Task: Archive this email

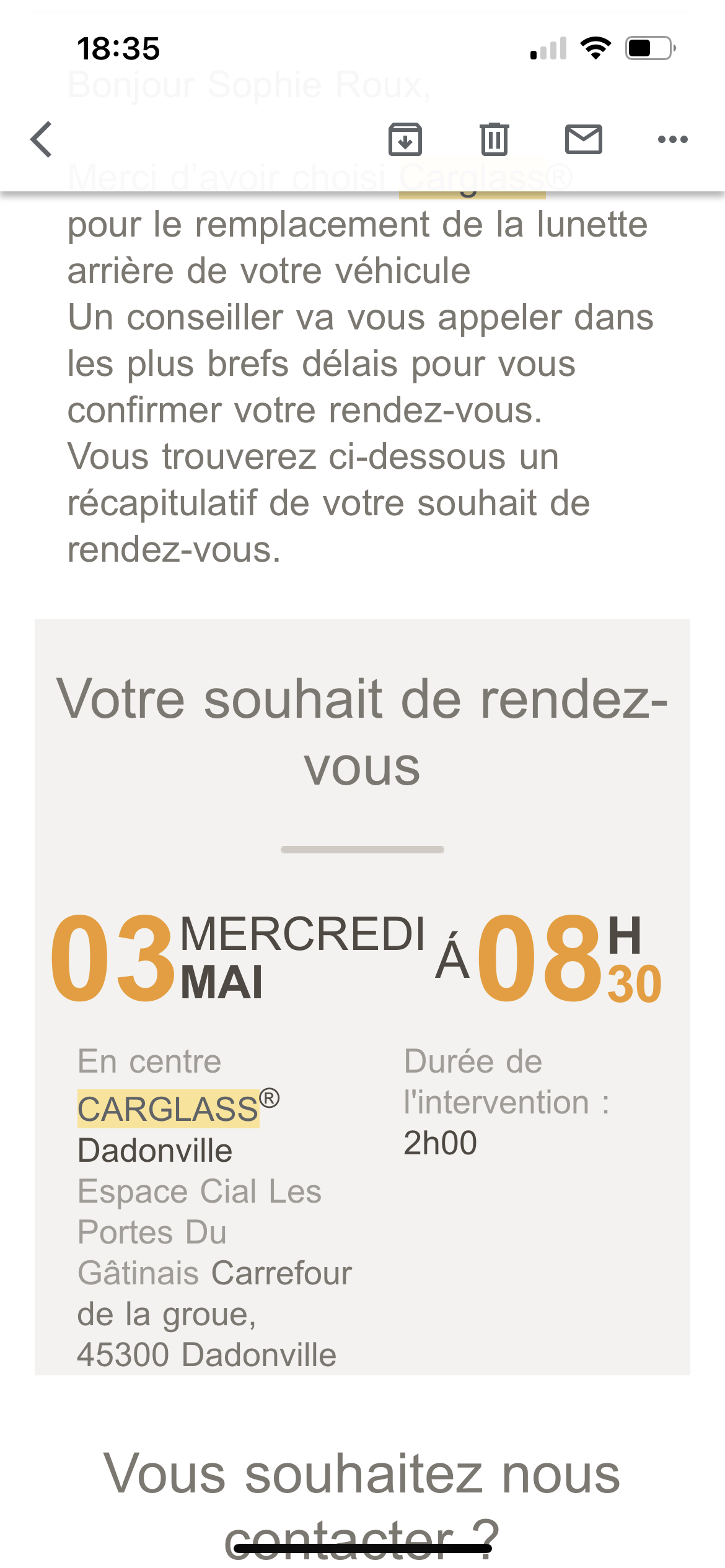Action: (x=405, y=139)
